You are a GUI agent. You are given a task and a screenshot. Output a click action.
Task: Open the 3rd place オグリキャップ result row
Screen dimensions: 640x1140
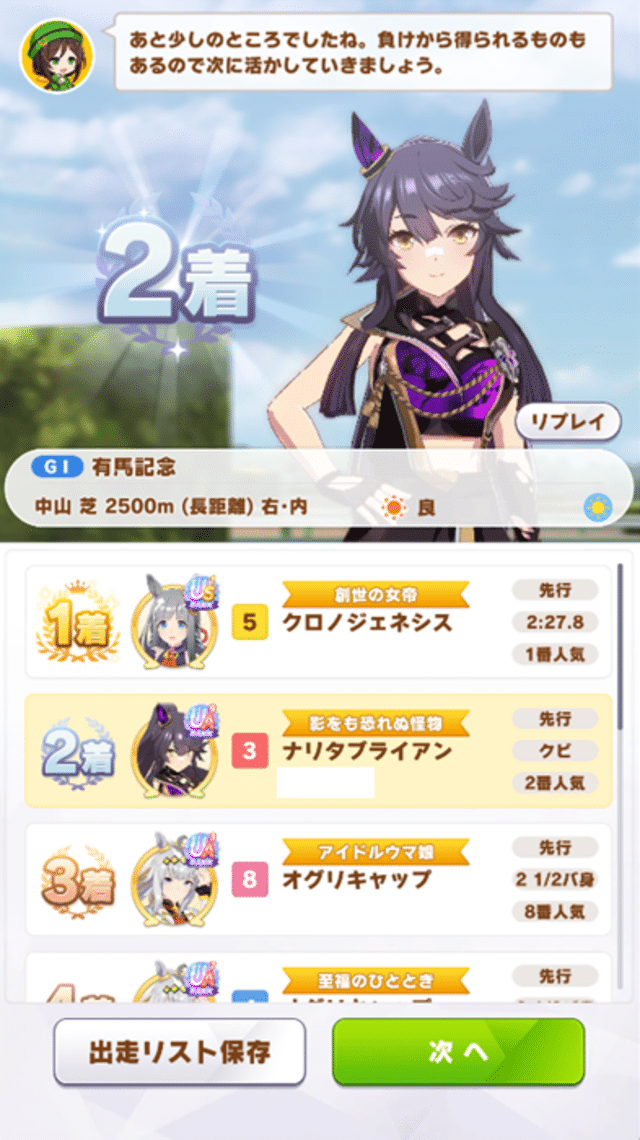click(x=318, y=879)
